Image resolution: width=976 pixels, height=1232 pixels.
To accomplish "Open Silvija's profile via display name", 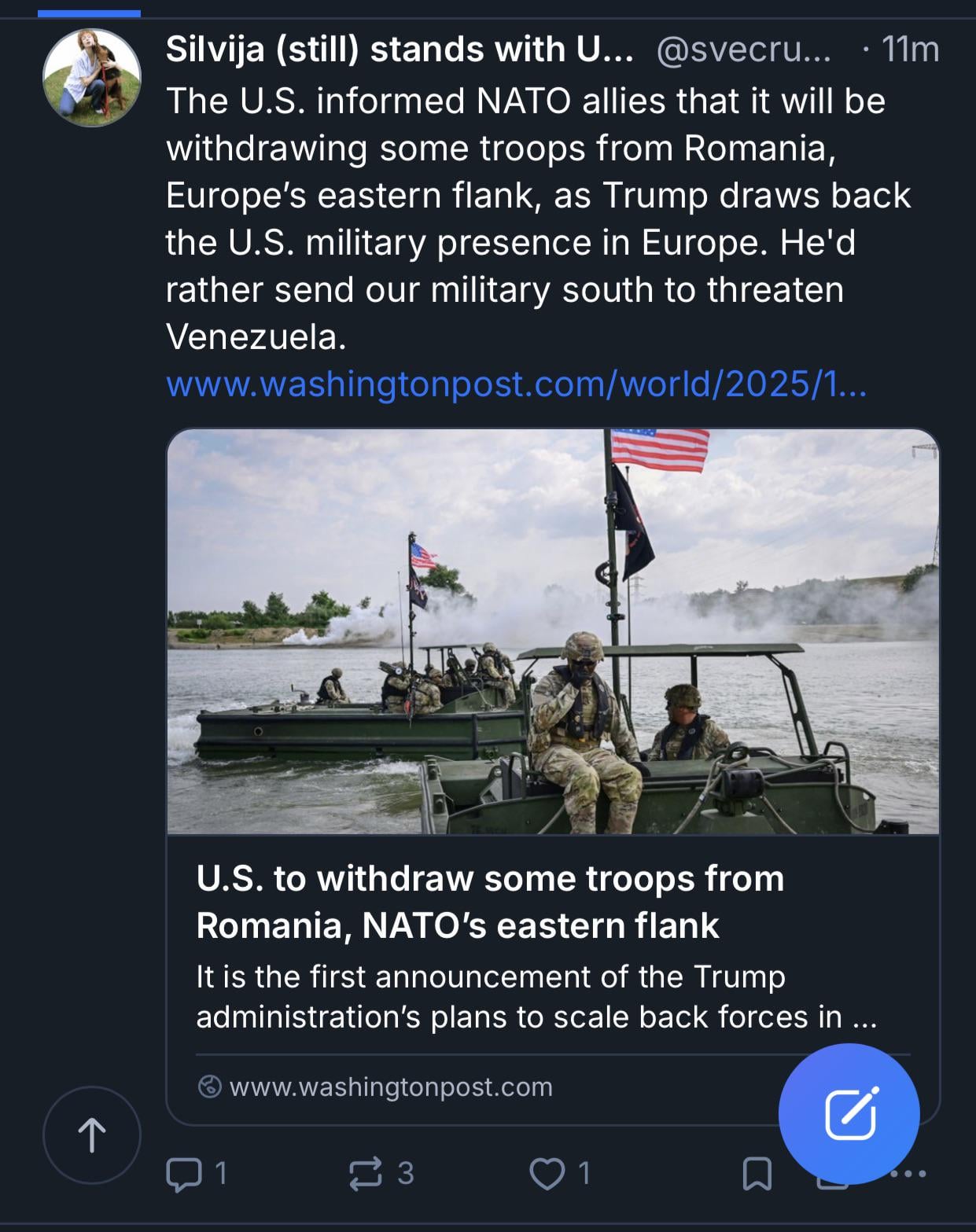I will (399, 50).
